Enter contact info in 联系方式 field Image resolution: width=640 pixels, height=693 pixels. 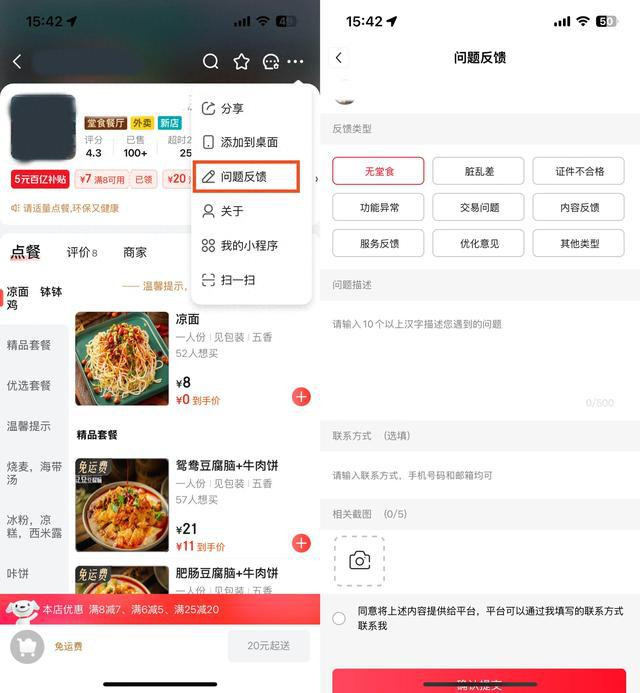[x=480, y=475]
